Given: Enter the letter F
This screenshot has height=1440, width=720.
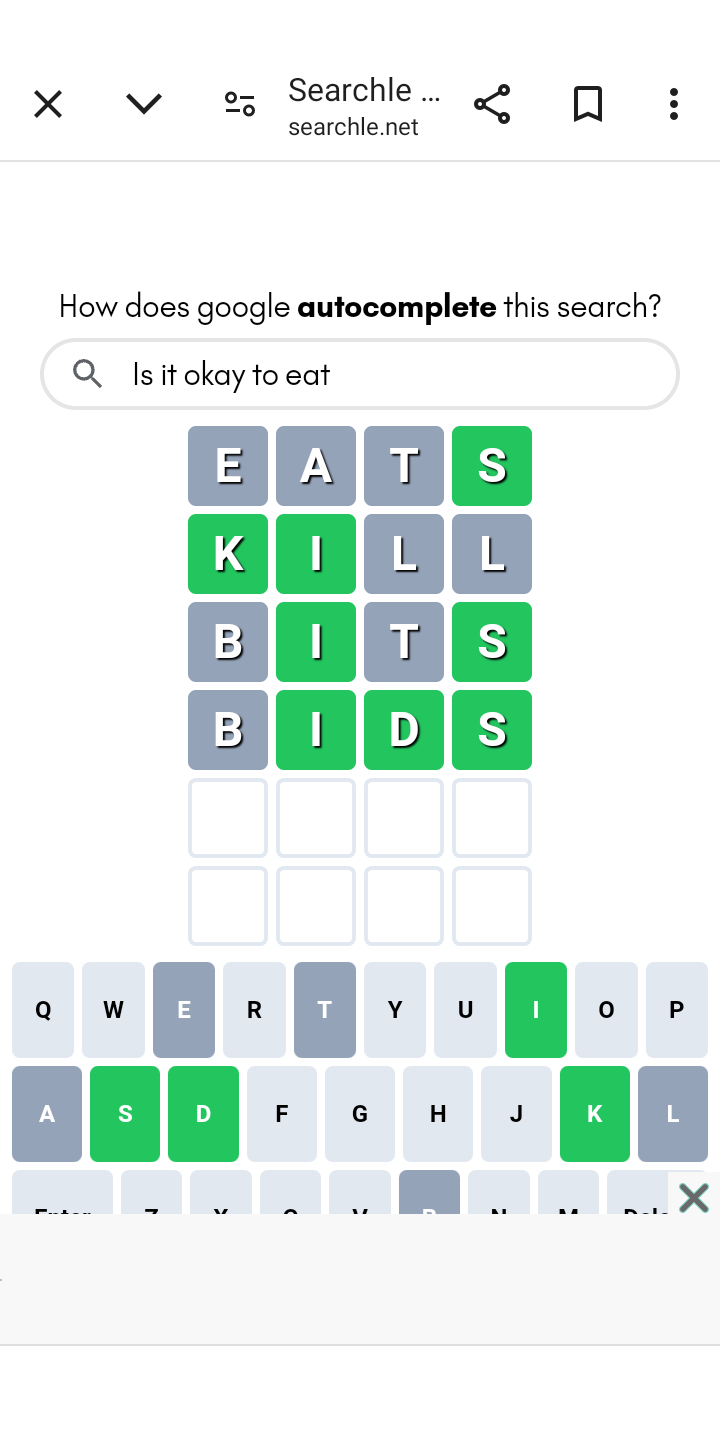Looking at the screenshot, I should (282, 1114).
